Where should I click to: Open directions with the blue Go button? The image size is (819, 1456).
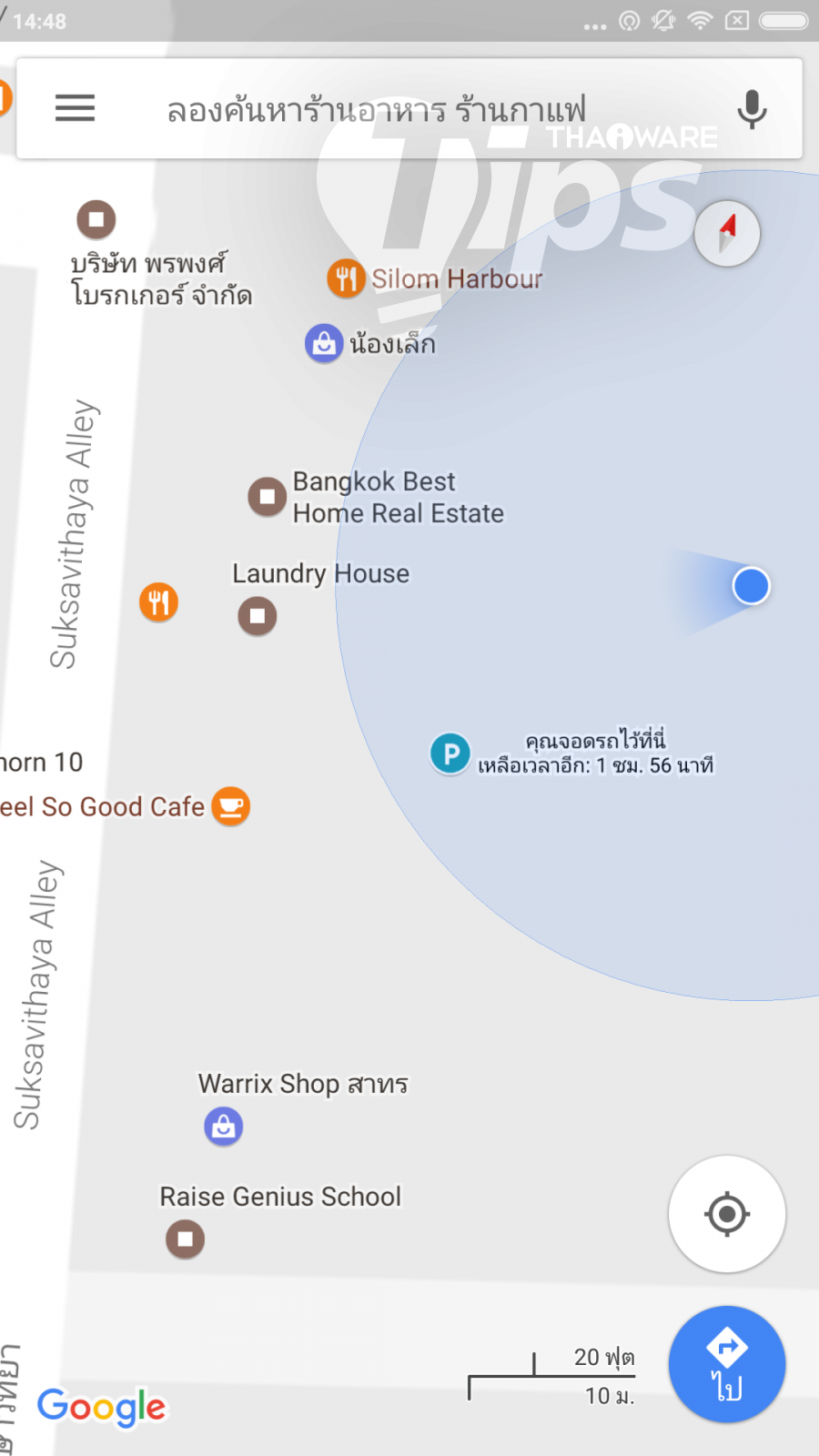726,1363
